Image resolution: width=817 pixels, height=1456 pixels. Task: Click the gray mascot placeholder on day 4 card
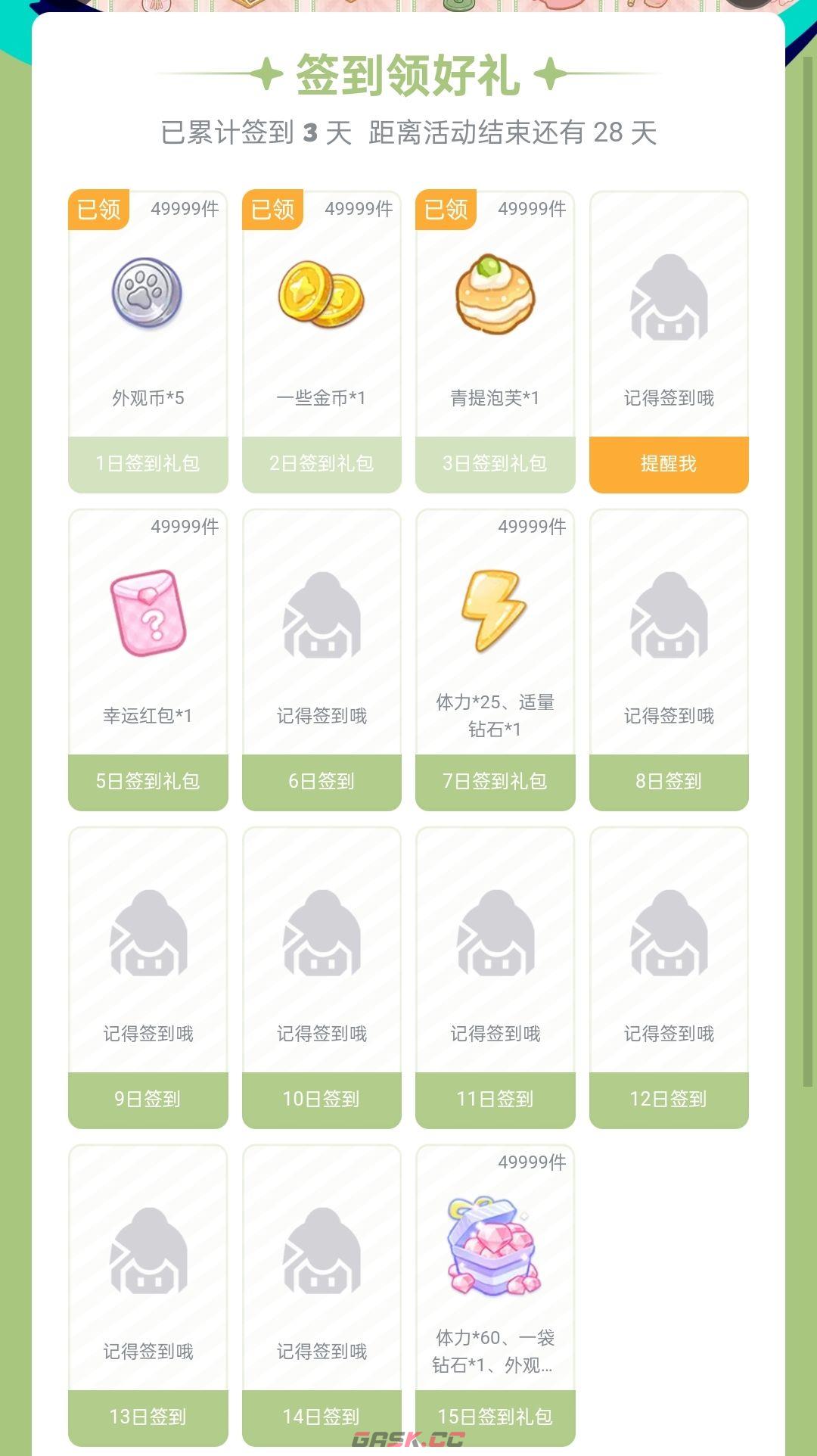point(669,303)
